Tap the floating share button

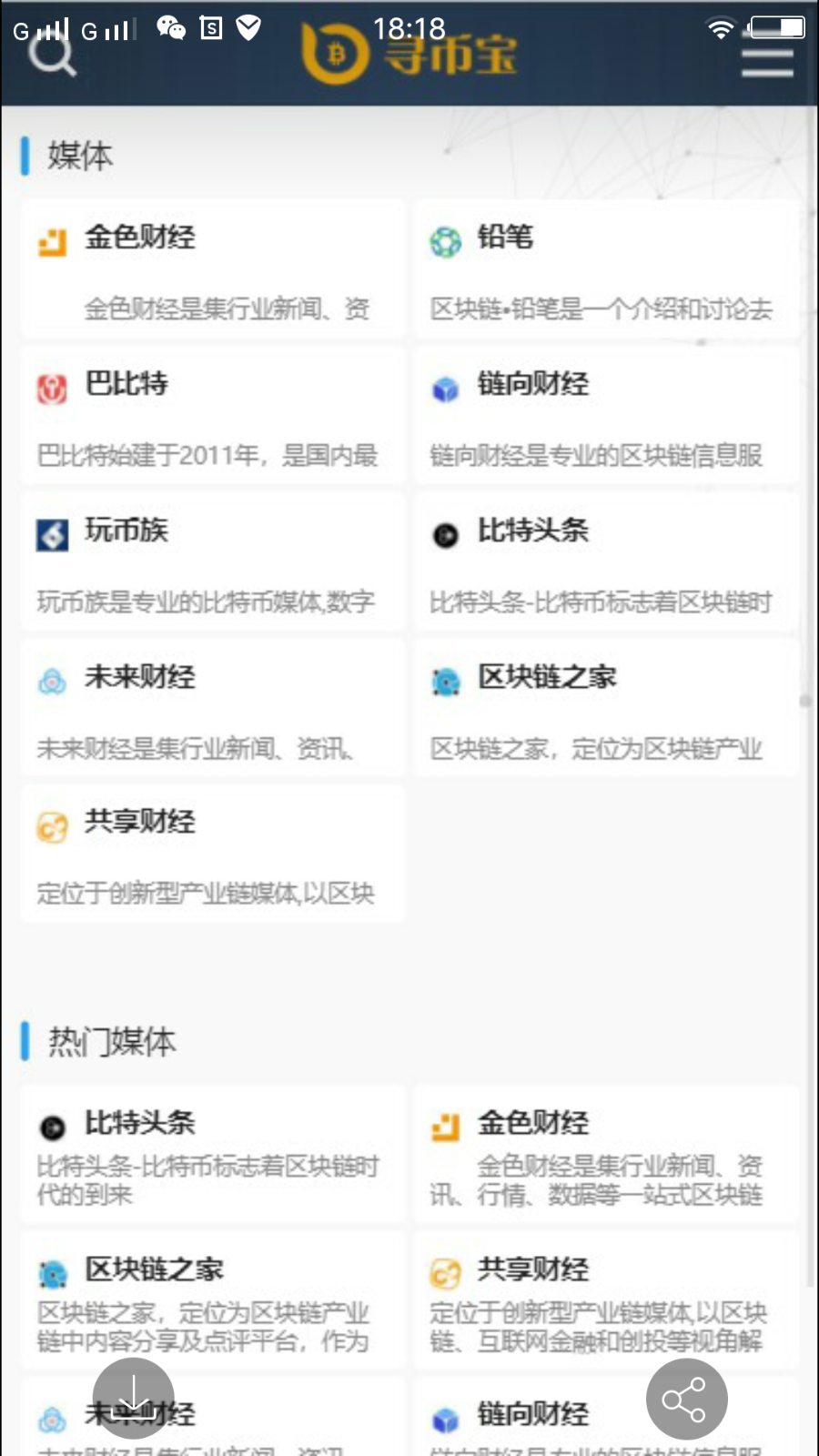coord(686,1399)
